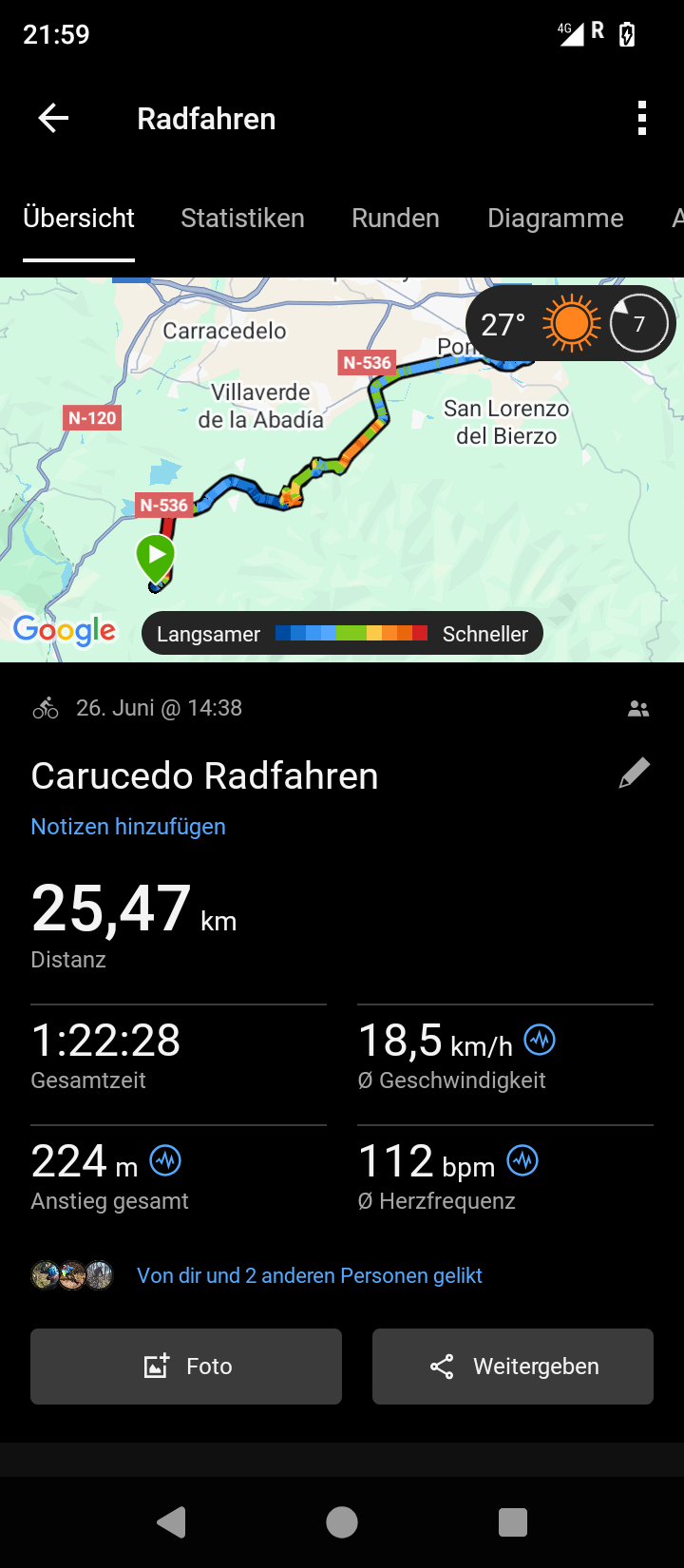The height and width of the screenshot is (1568, 684).
Task: Show the Diagramme tab
Action: 555,219
